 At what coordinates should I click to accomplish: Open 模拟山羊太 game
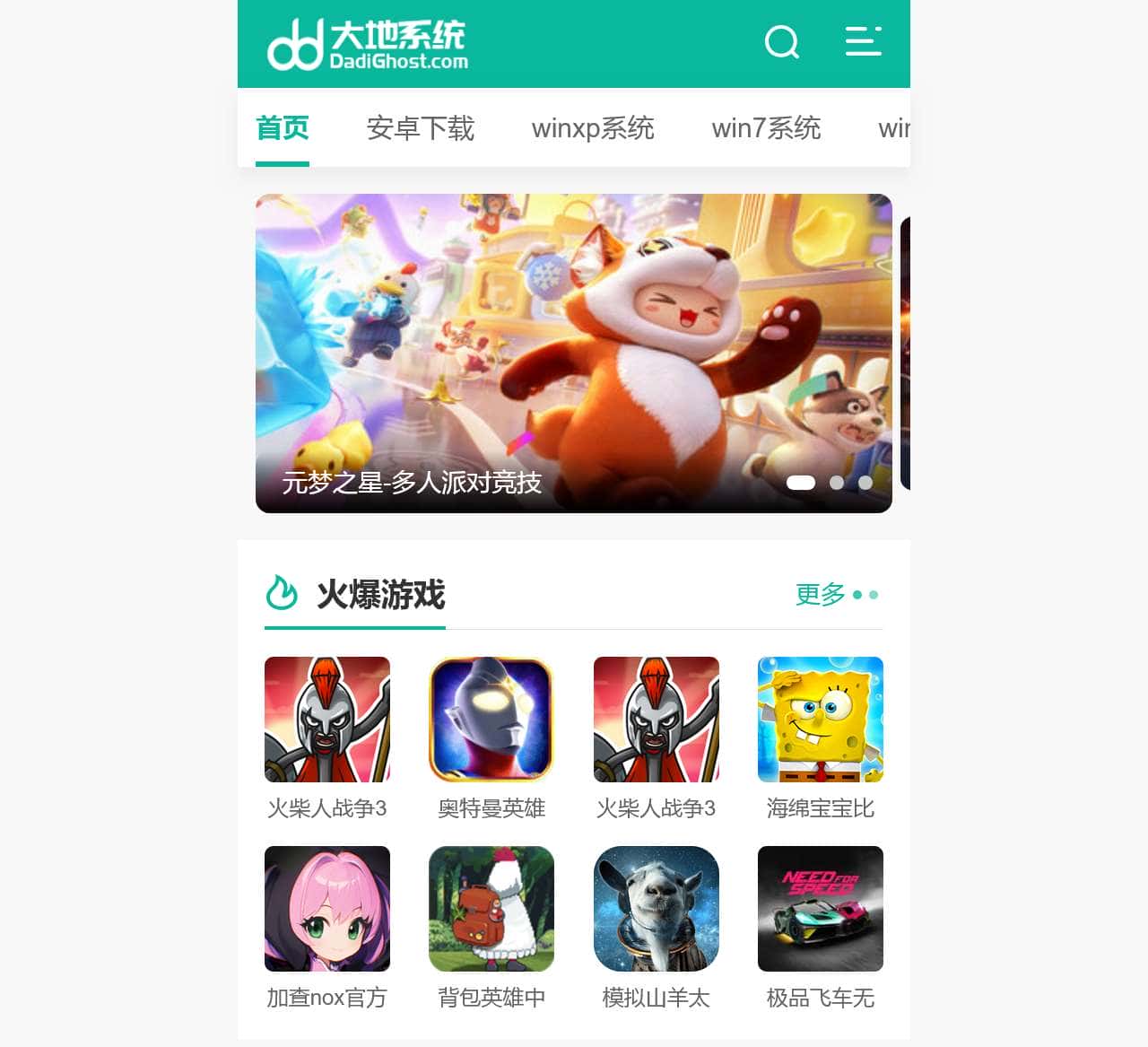[656, 909]
